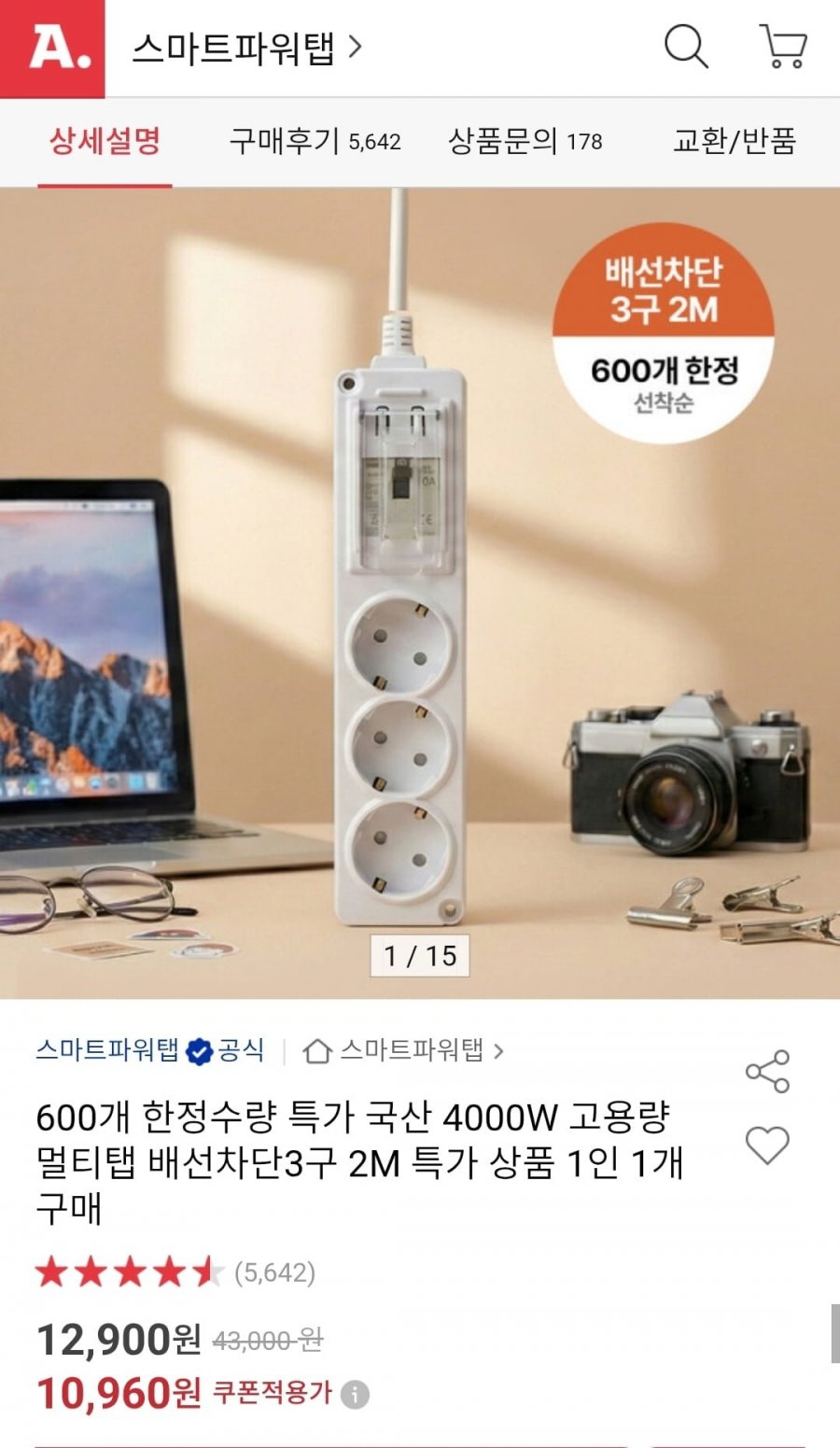Go to the A. home logo
The image size is (840, 1448).
click(52, 49)
